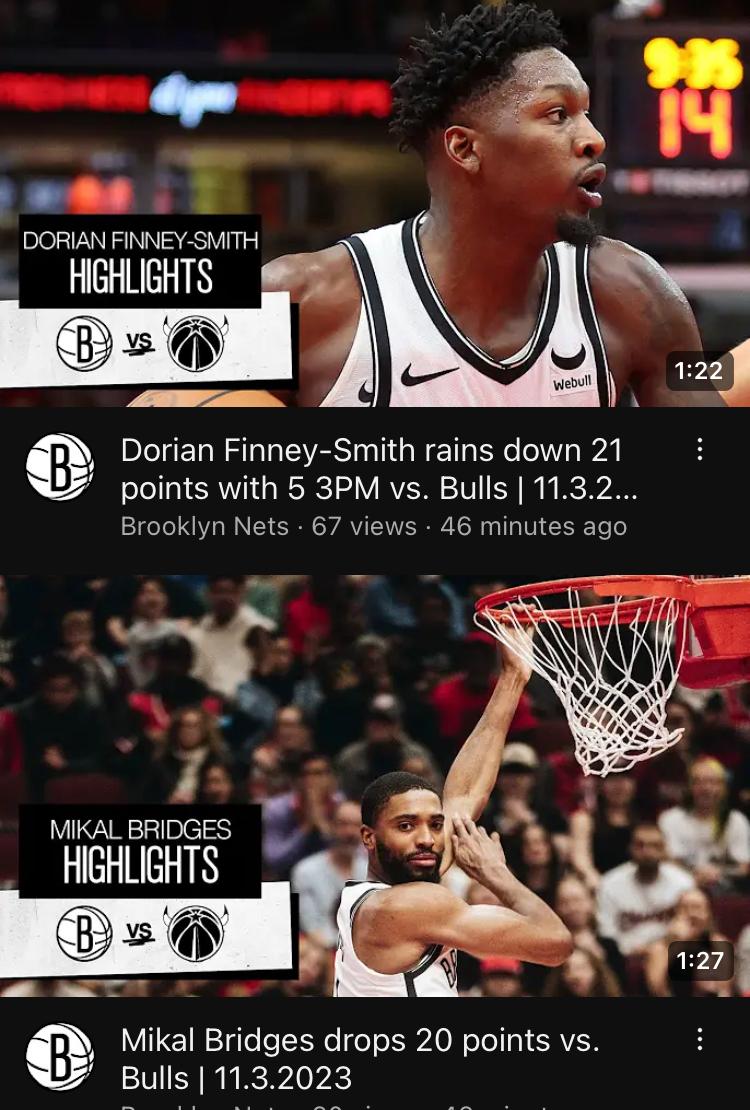Open Brooklyn Nets channel avatar beside Bridges video
The width and height of the screenshot is (750, 1110).
60,1057
